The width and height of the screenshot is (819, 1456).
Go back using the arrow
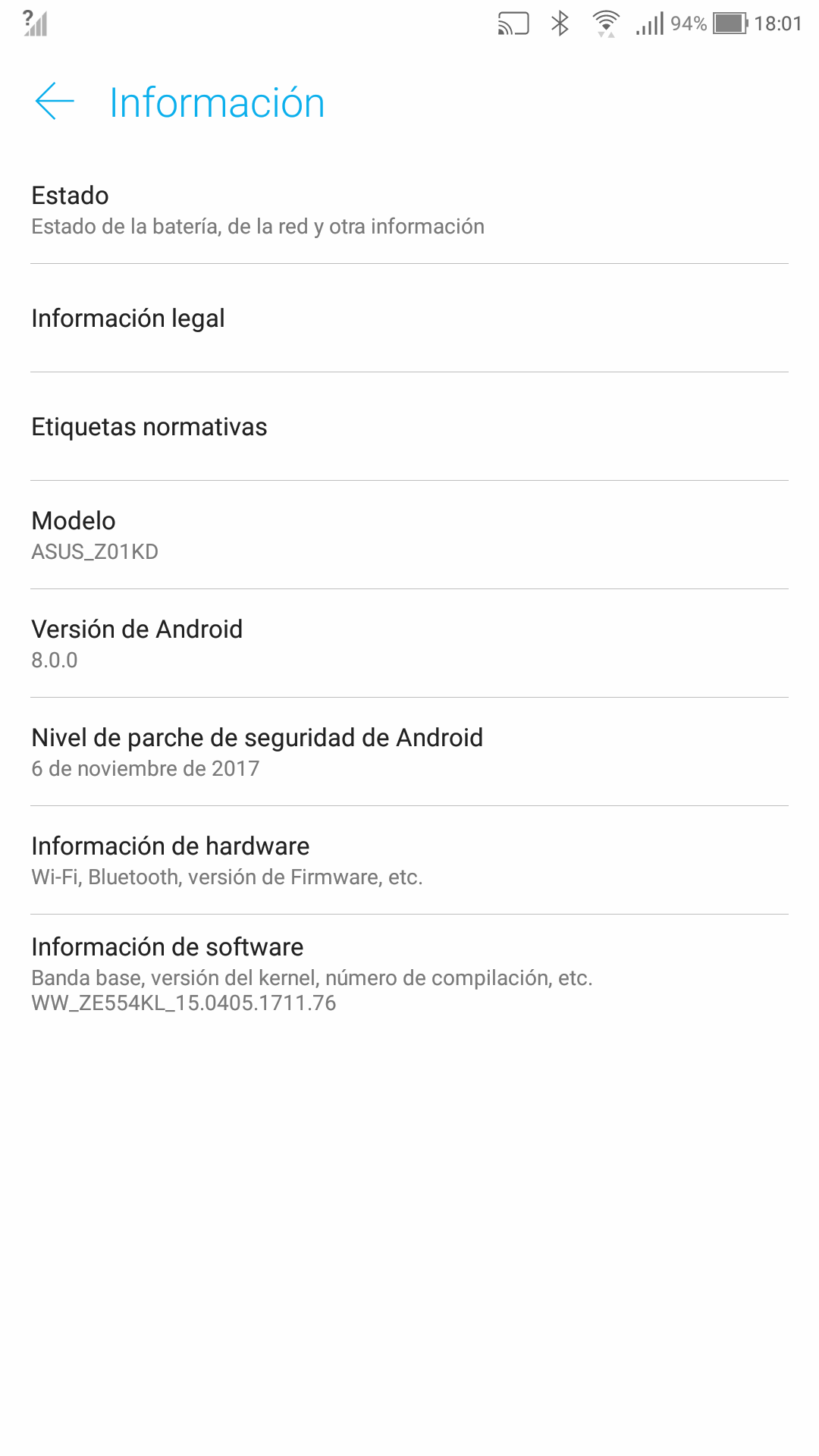[x=54, y=102]
